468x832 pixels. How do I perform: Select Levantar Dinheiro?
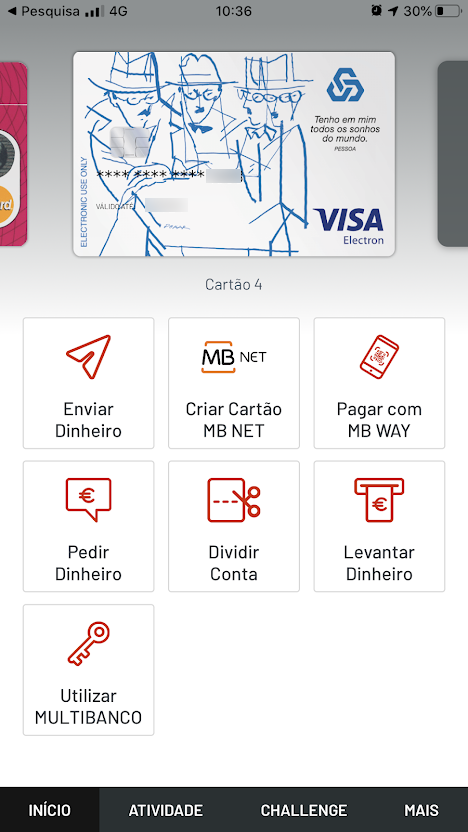pos(379,526)
